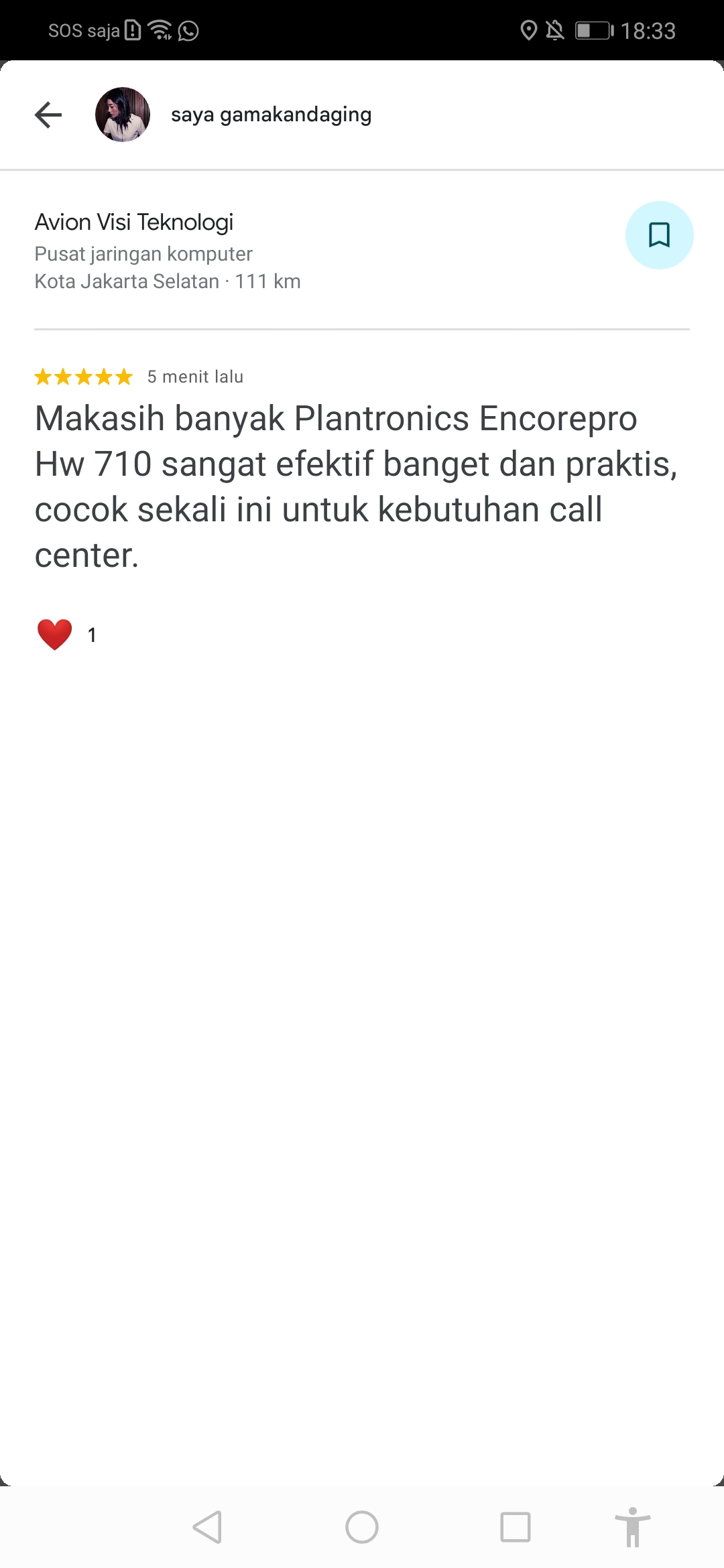Screen dimensions: 724x1568
Task: Go to the home screen via the system home button
Action: tap(362, 1527)
